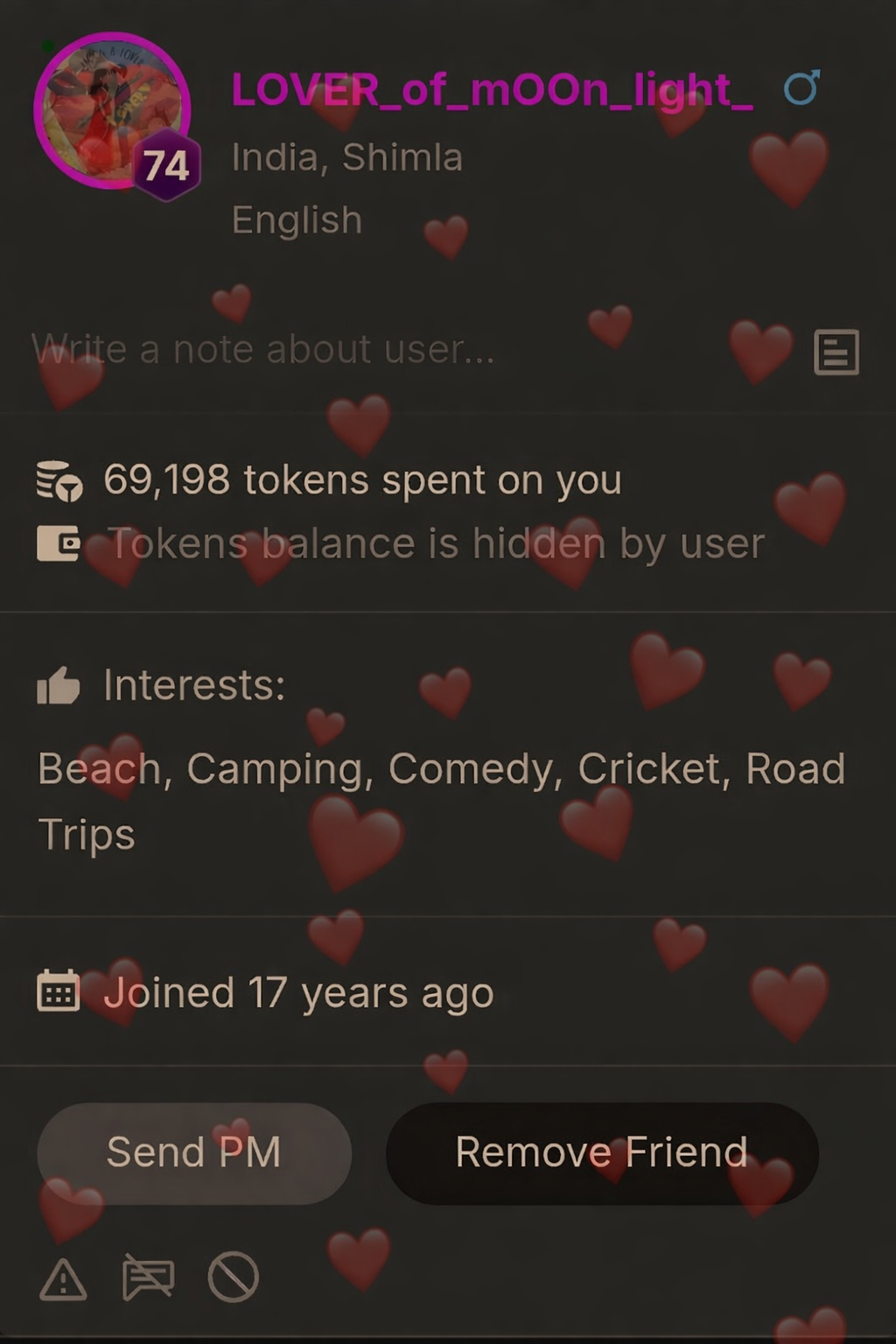Report user with the warning triangle icon
The width and height of the screenshot is (896, 1344).
63,1278
